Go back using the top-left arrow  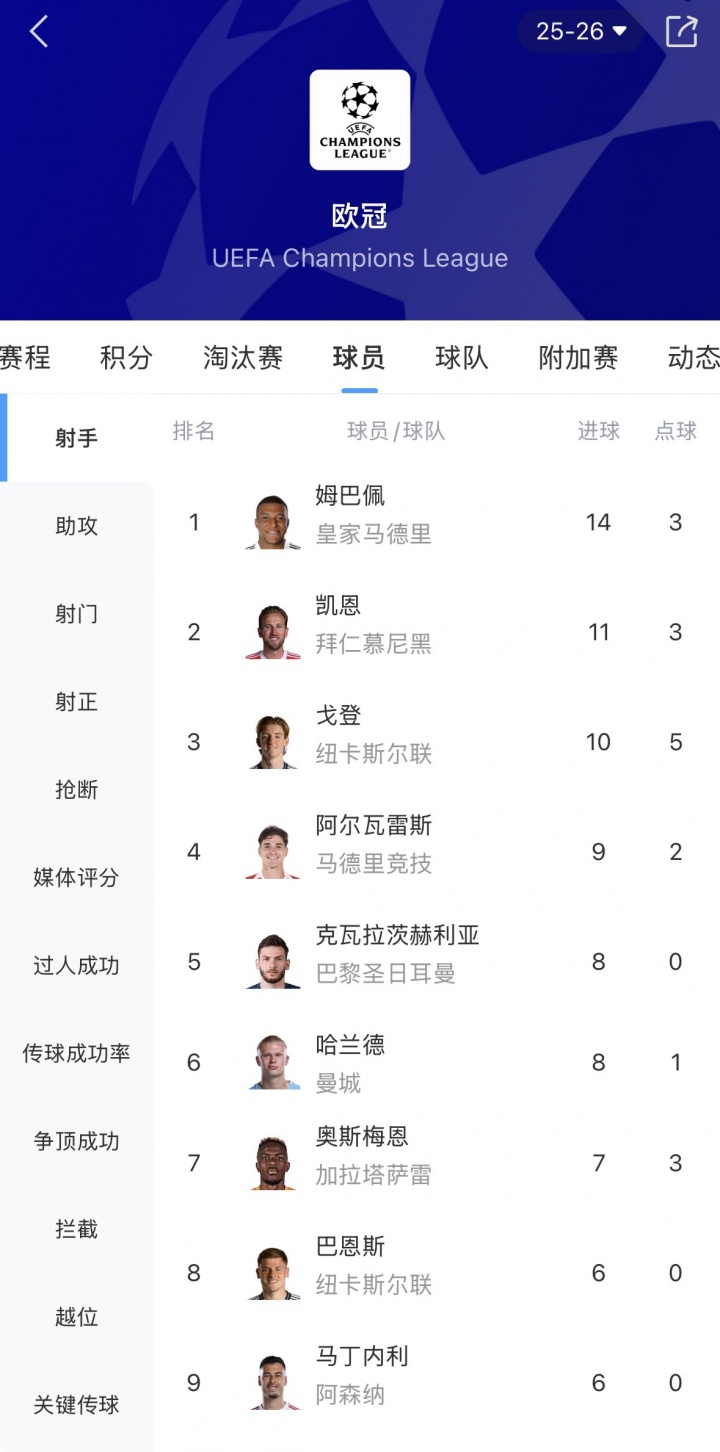tap(39, 32)
